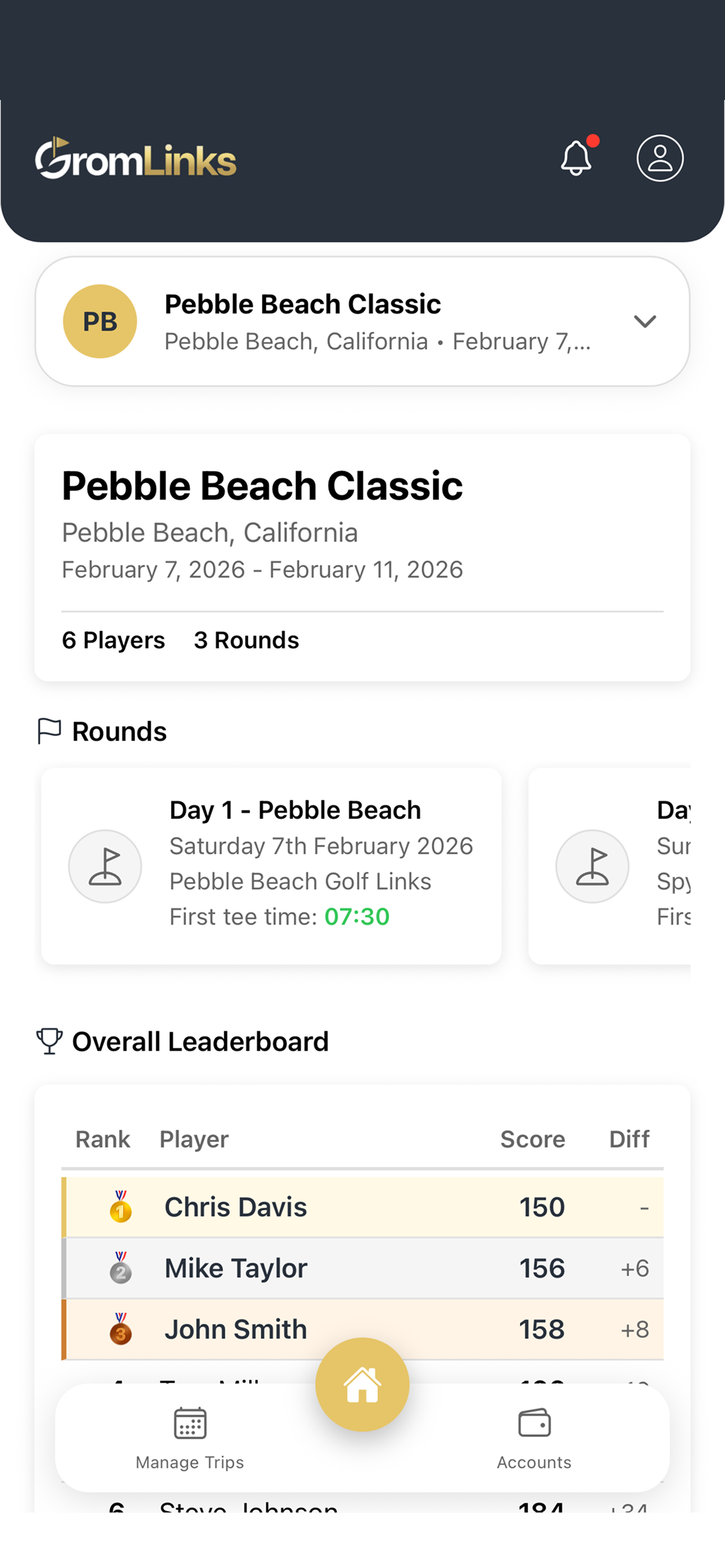Click the 6 Players stat label

click(112, 640)
